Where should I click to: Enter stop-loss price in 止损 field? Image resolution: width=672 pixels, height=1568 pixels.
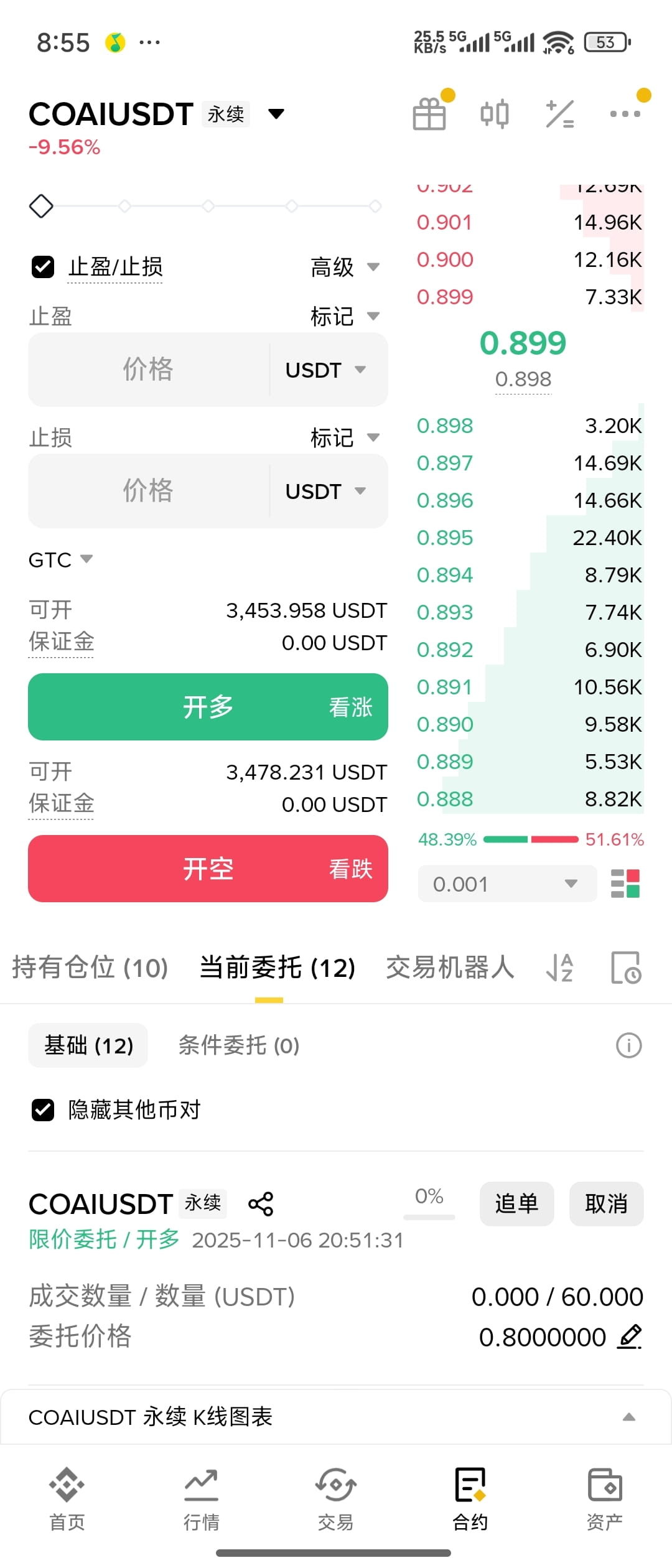148,490
